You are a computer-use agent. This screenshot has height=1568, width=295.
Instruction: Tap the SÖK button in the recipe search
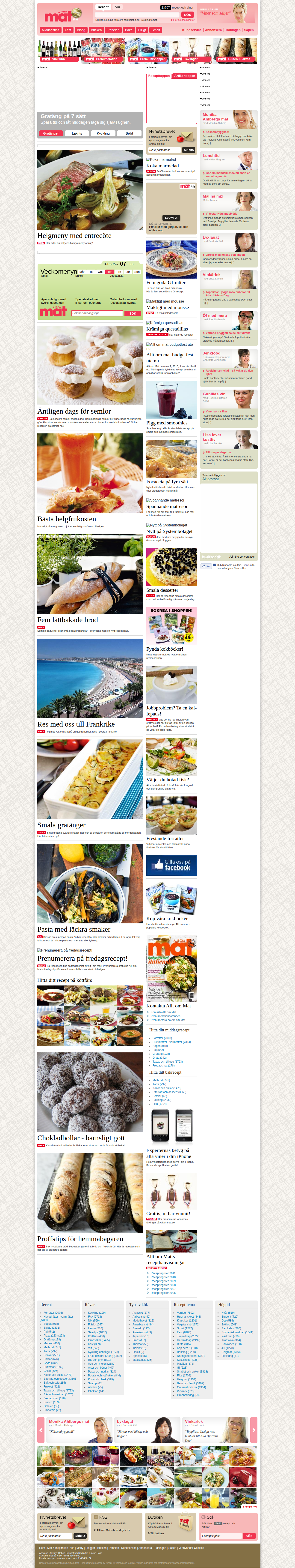point(187,15)
